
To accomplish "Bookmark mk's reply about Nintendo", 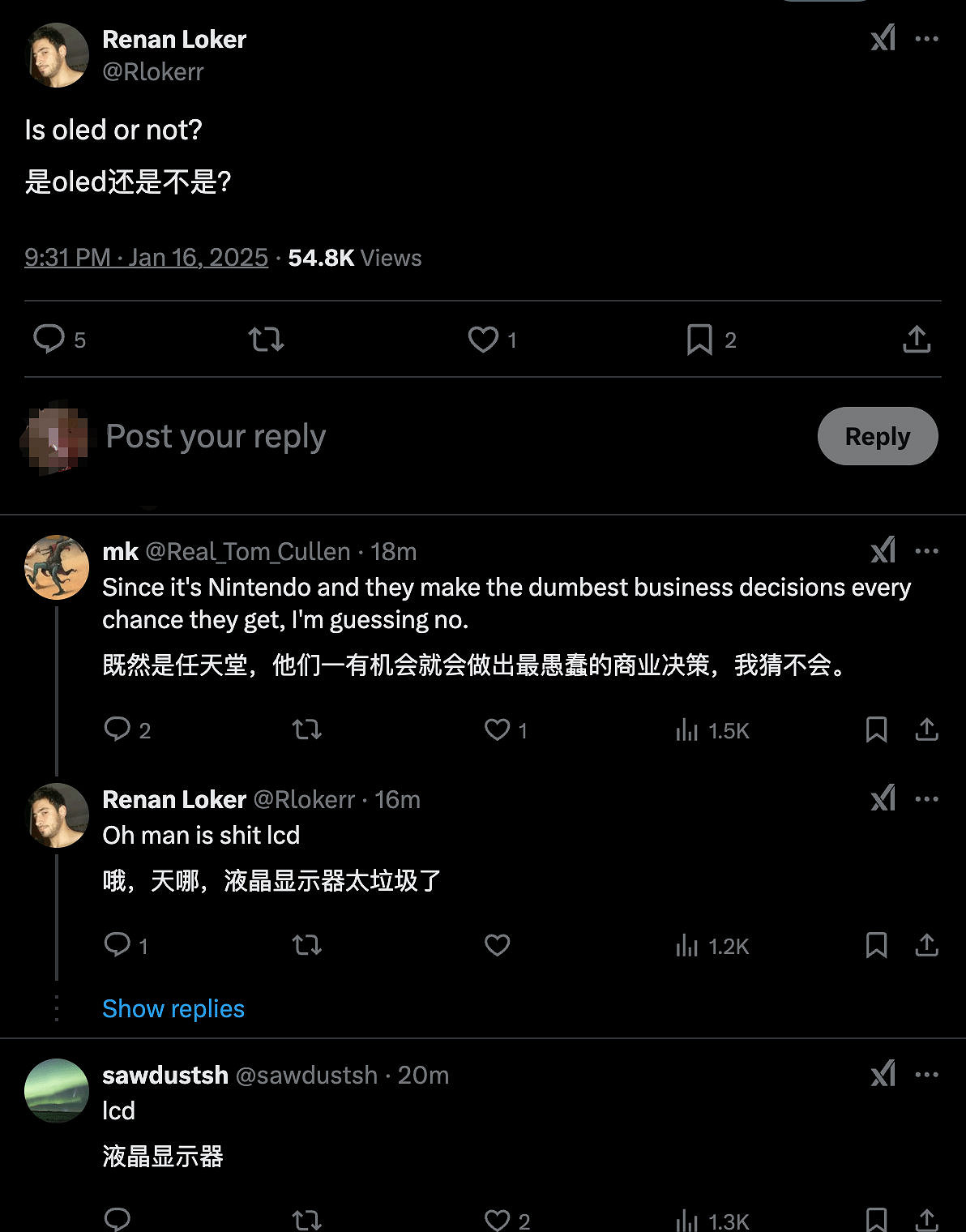I will [x=876, y=730].
